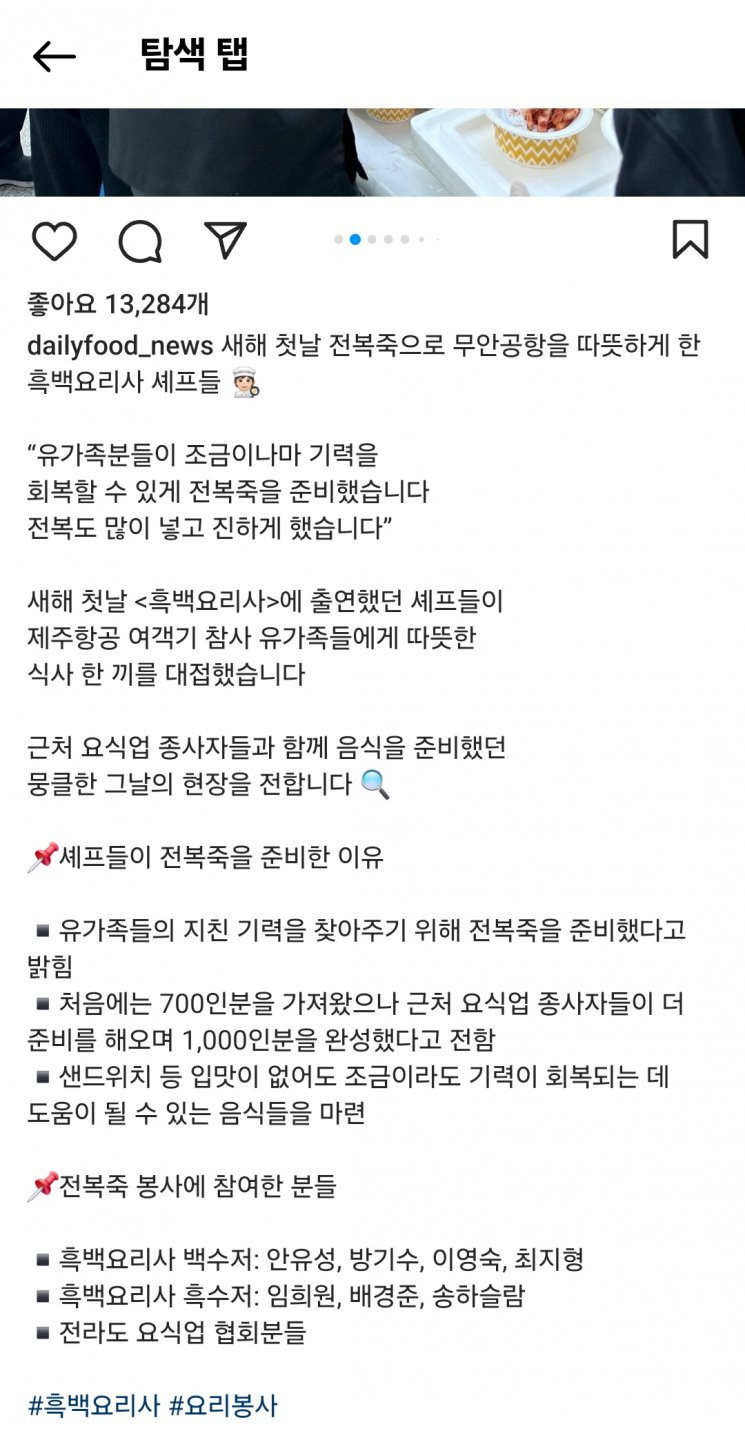
Task: Open comments with the speech bubble icon
Action: coord(140,241)
